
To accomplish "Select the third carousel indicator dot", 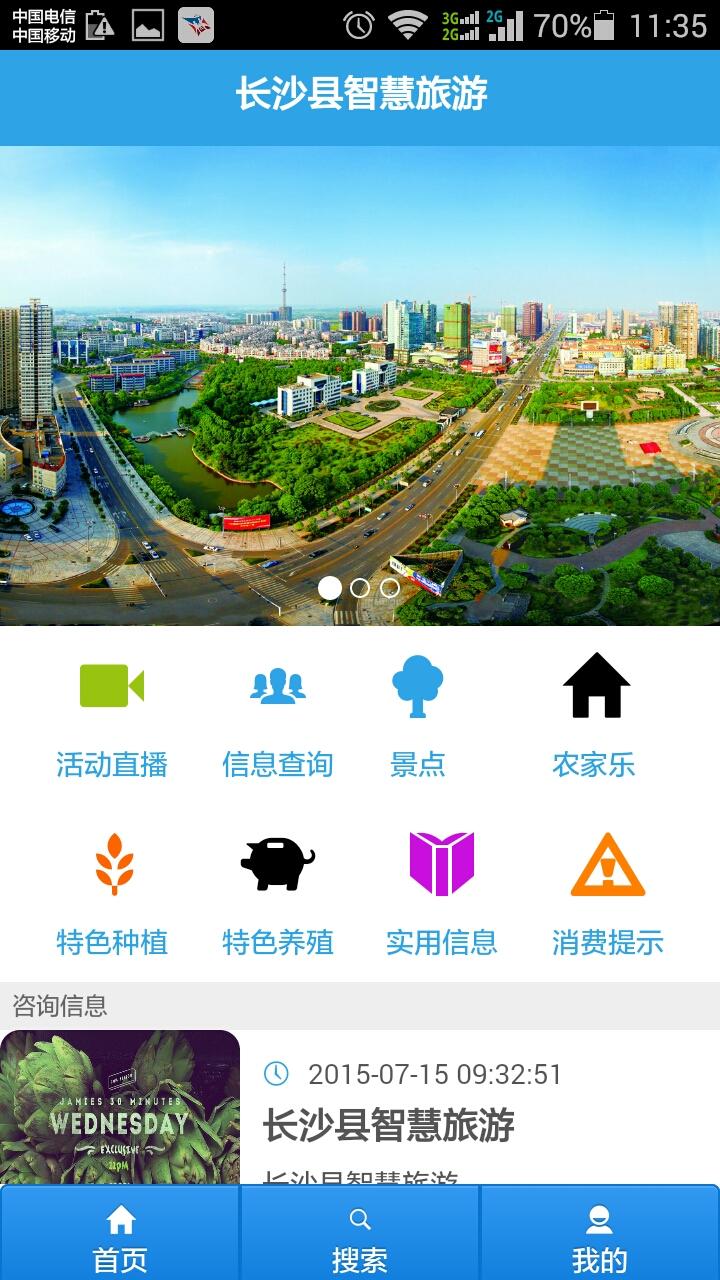I will point(389,588).
